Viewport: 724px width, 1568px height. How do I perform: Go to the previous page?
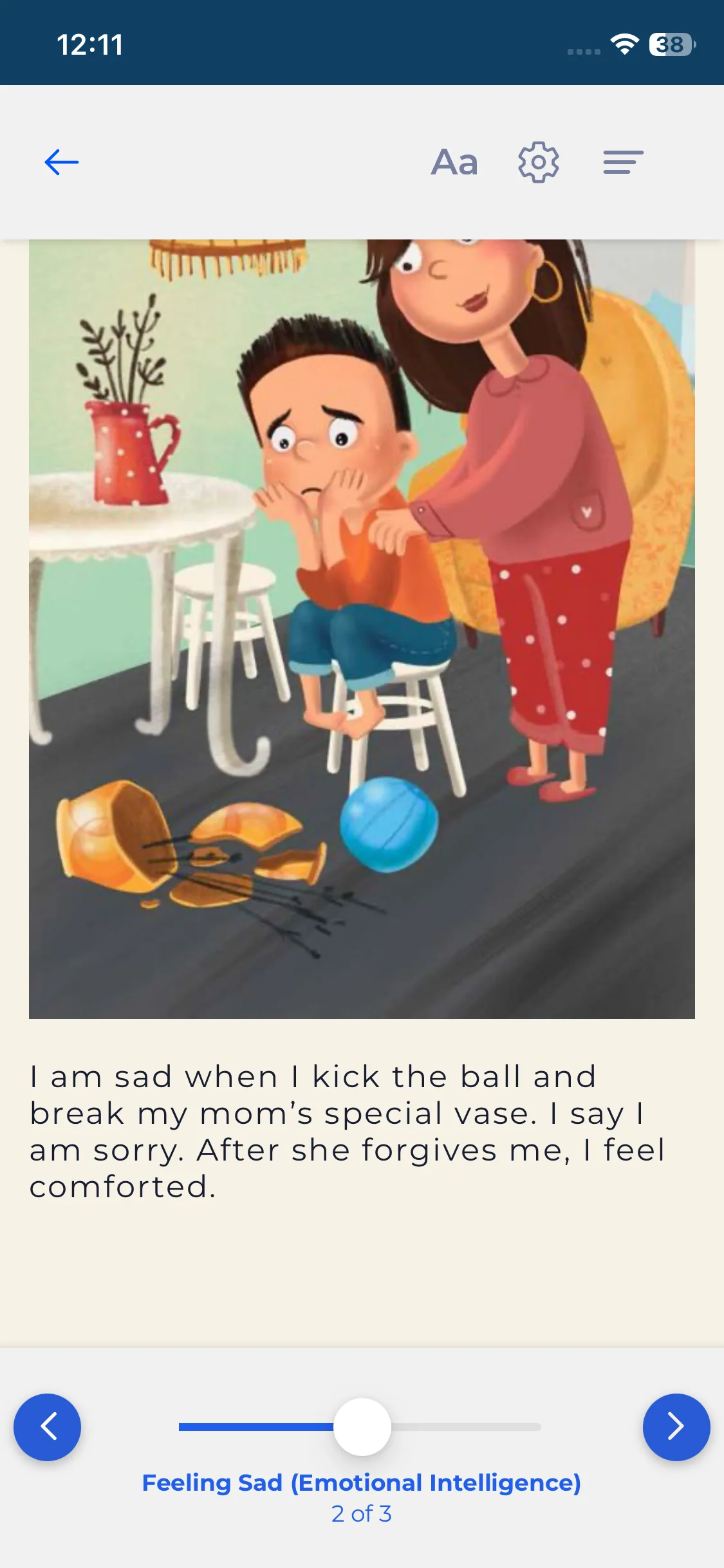[x=47, y=1427]
